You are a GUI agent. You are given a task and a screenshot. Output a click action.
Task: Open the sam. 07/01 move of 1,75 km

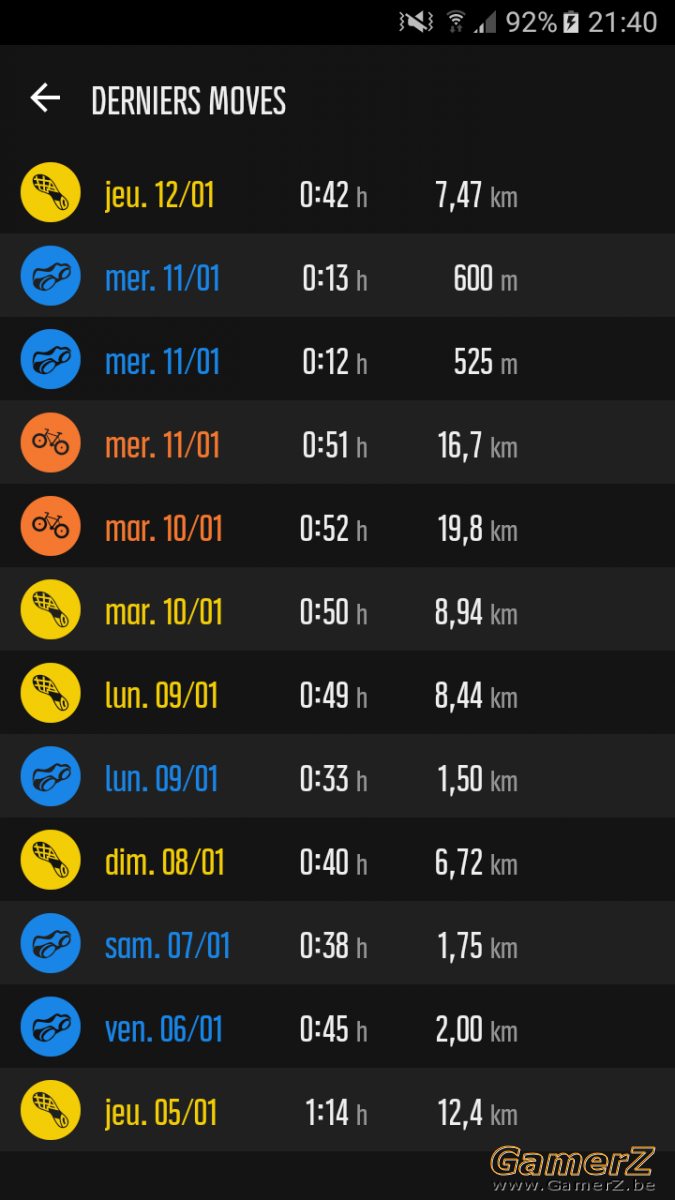(x=337, y=944)
